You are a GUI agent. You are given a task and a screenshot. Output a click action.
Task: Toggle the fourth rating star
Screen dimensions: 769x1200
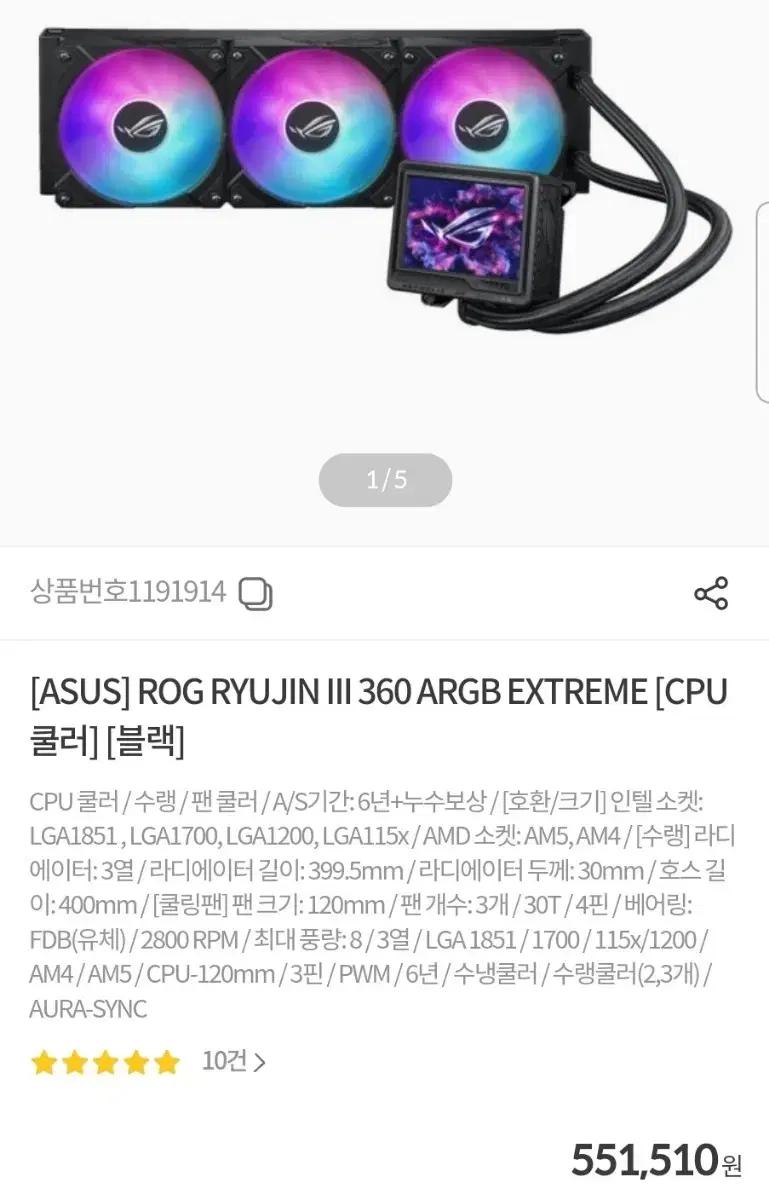point(136,1063)
